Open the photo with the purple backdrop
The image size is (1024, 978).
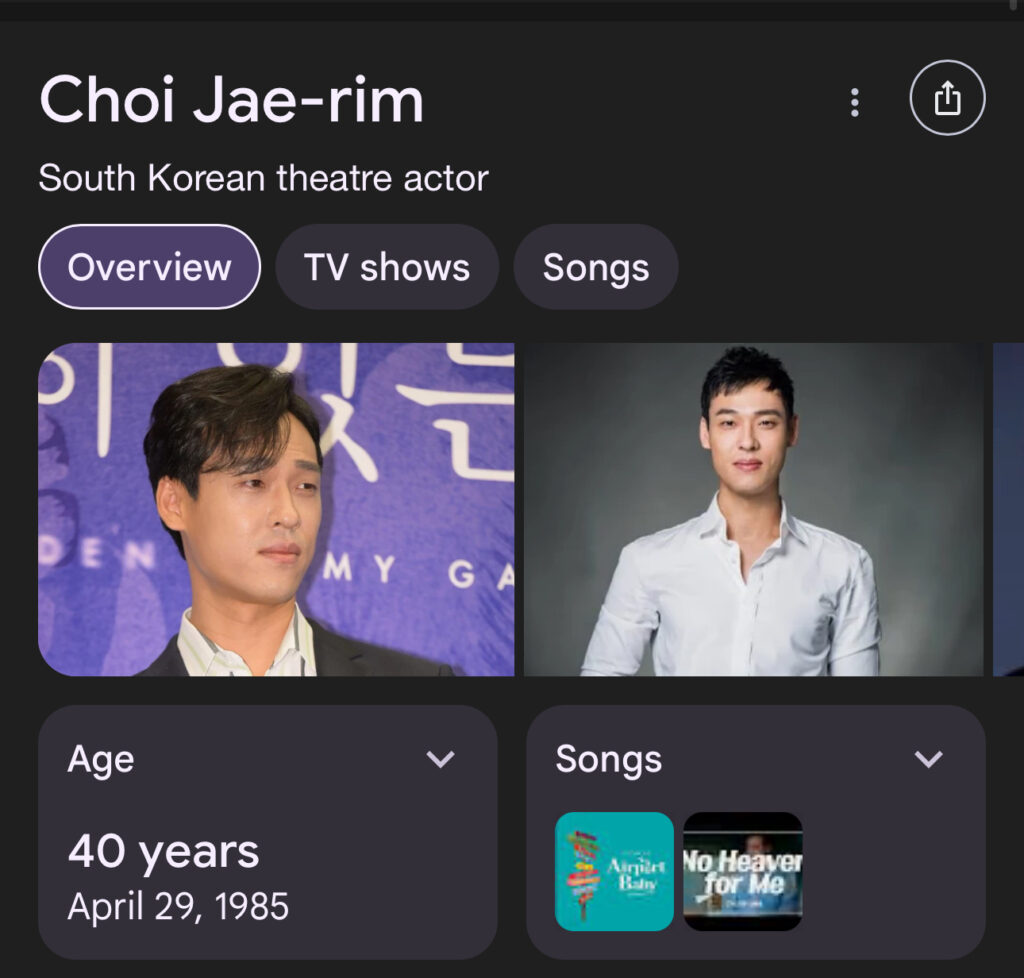[x=276, y=509]
